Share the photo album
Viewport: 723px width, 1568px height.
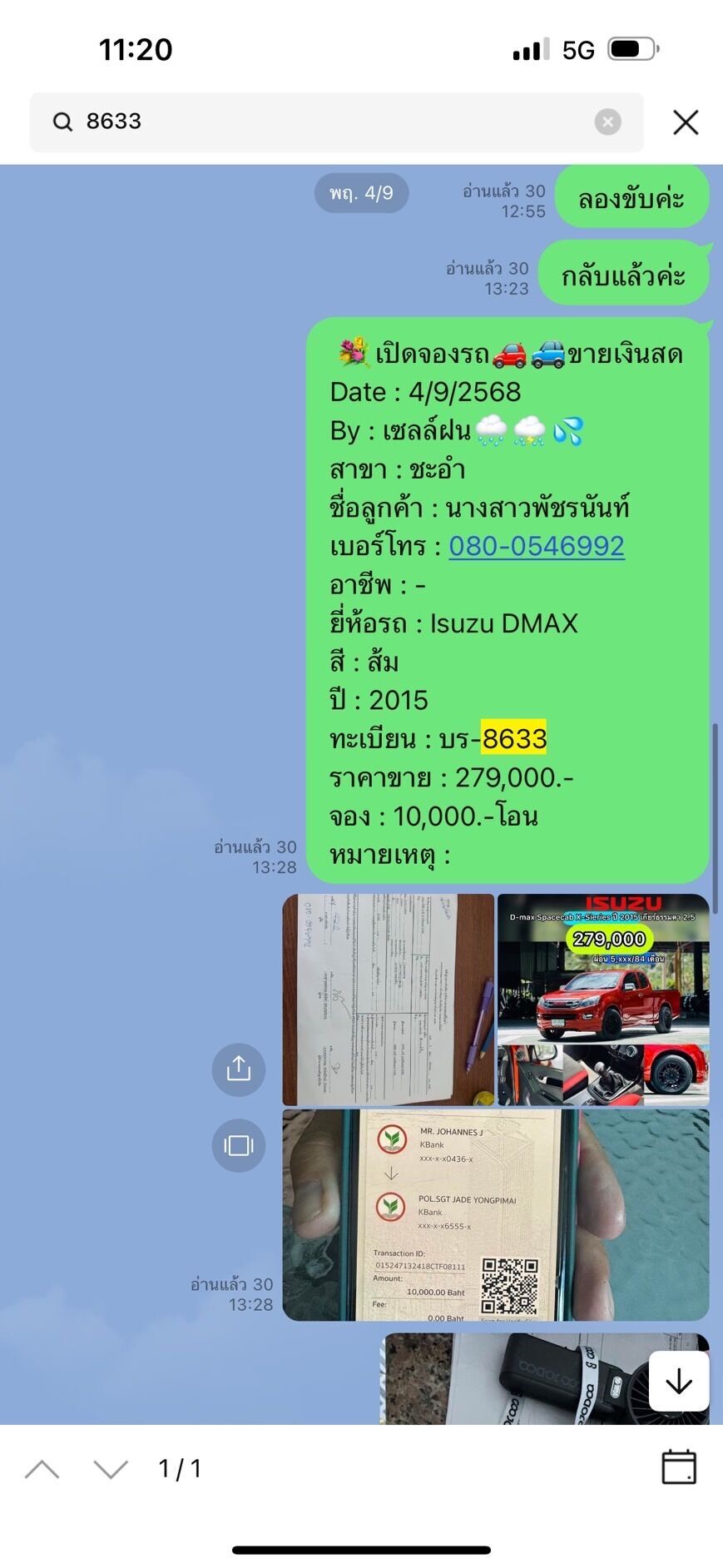click(239, 1068)
